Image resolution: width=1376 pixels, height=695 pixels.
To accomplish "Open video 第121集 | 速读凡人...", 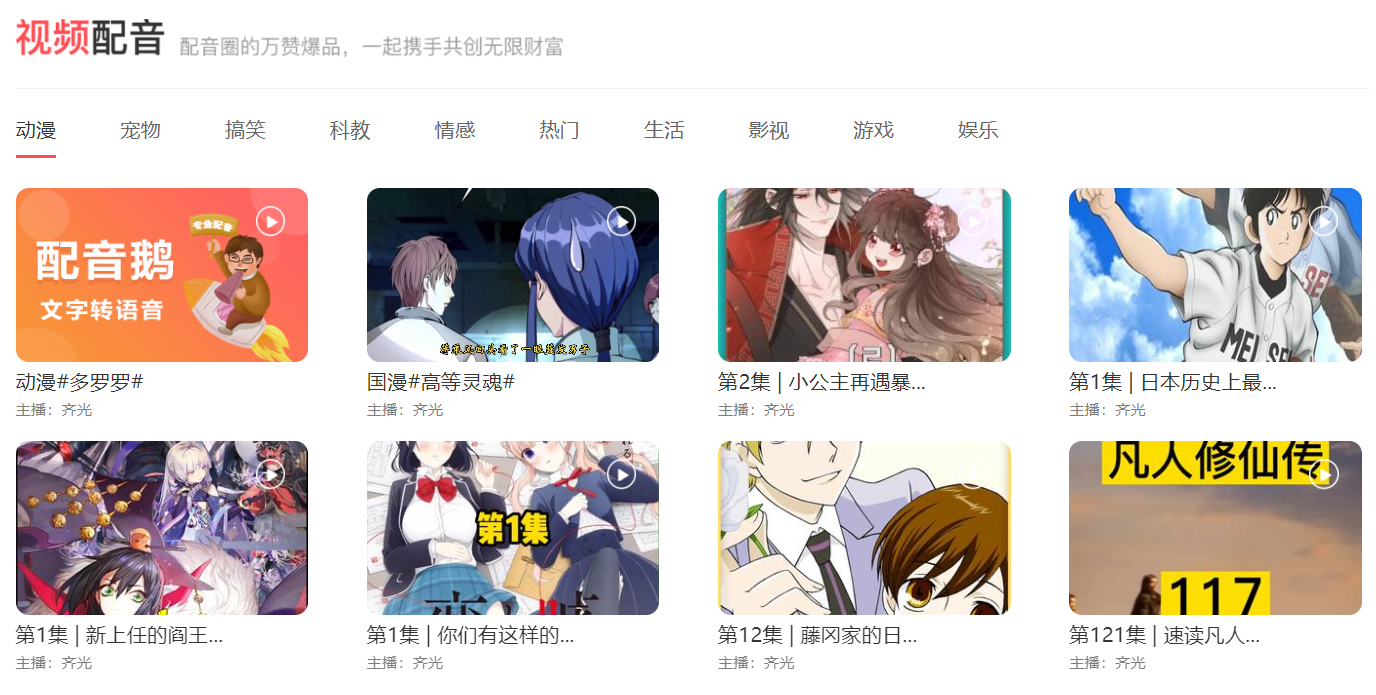I will 1215,528.
